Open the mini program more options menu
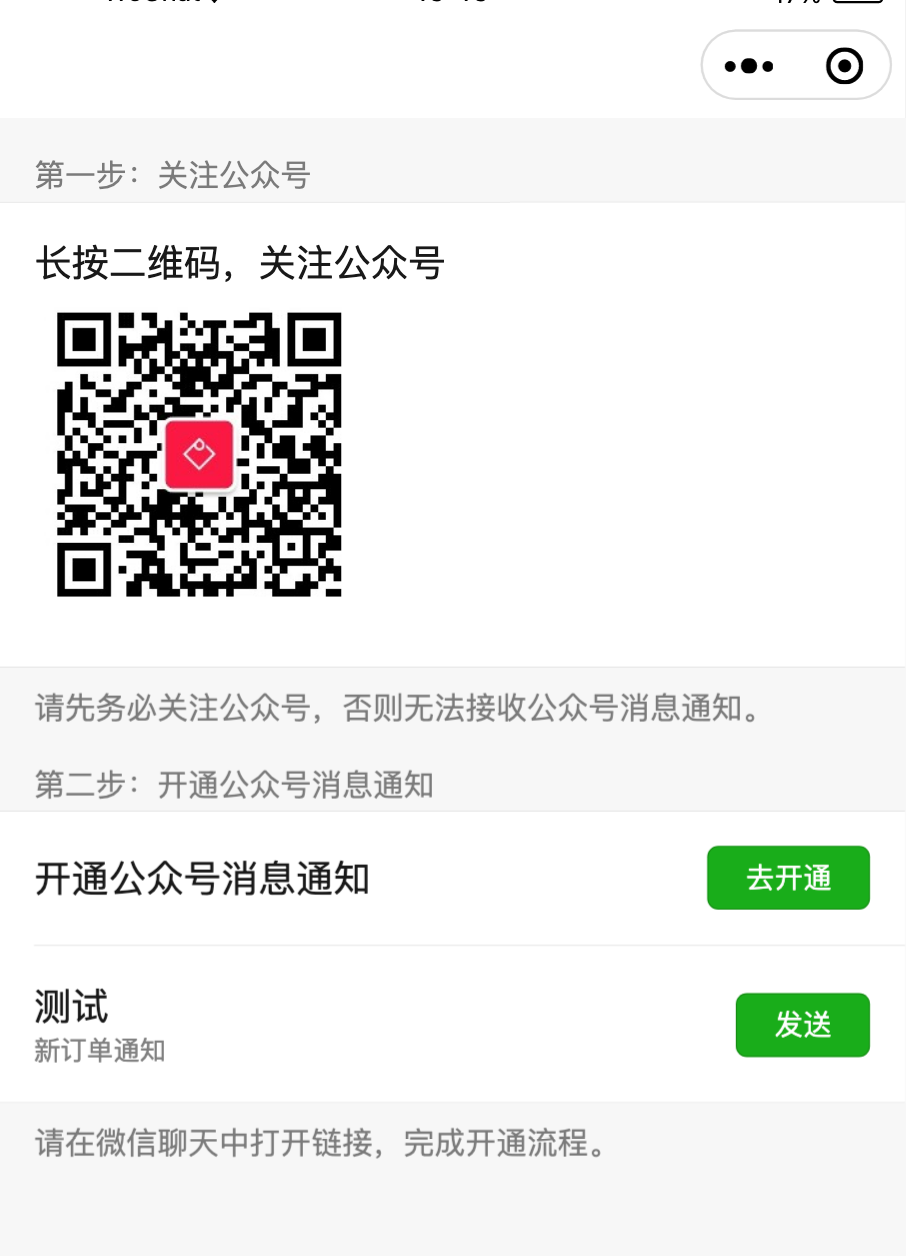 tap(749, 66)
